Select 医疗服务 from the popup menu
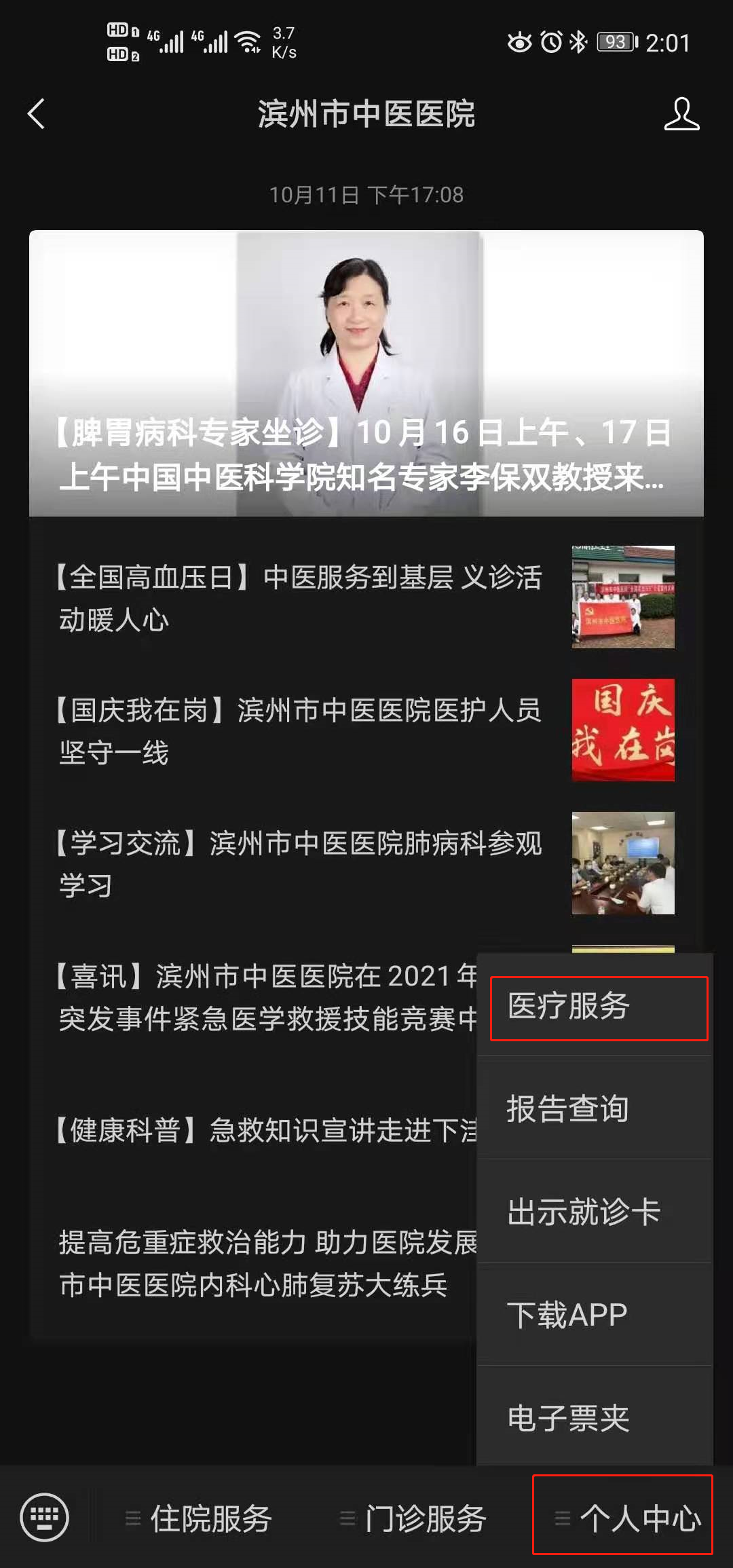This screenshot has height=1568, width=733. (597, 1007)
